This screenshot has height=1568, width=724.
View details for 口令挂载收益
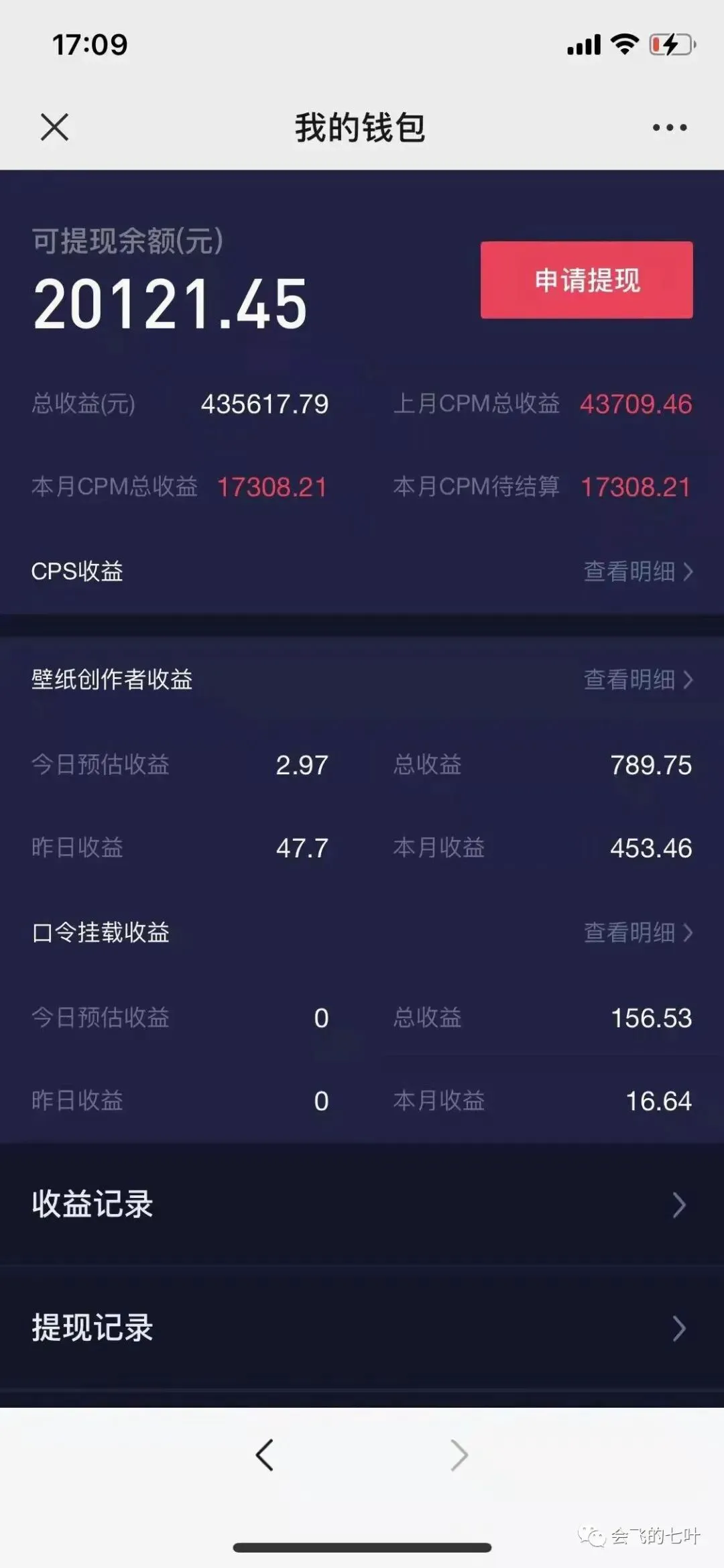click(x=638, y=932)
